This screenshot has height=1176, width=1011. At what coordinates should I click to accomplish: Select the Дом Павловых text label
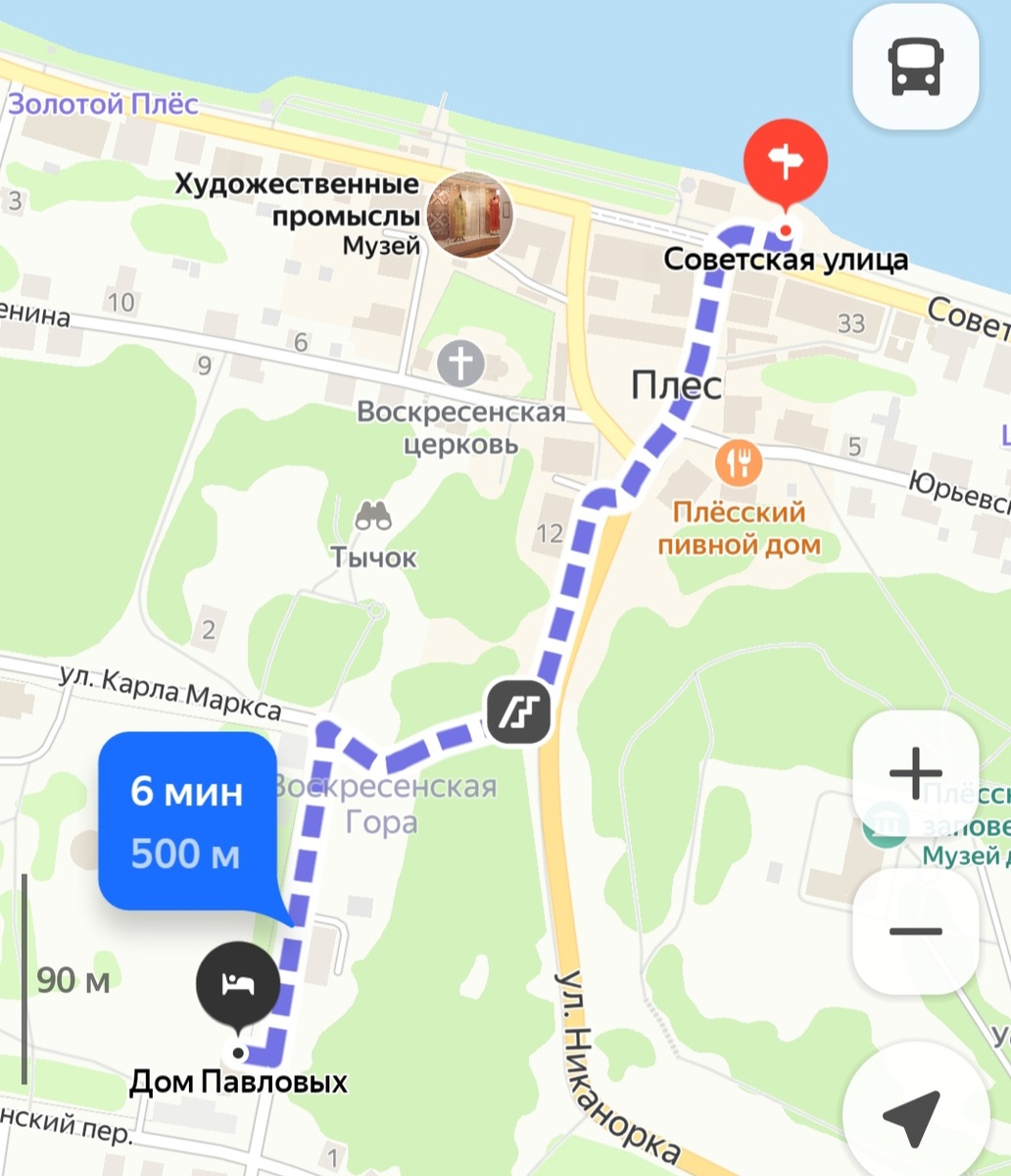(240, 1082)
